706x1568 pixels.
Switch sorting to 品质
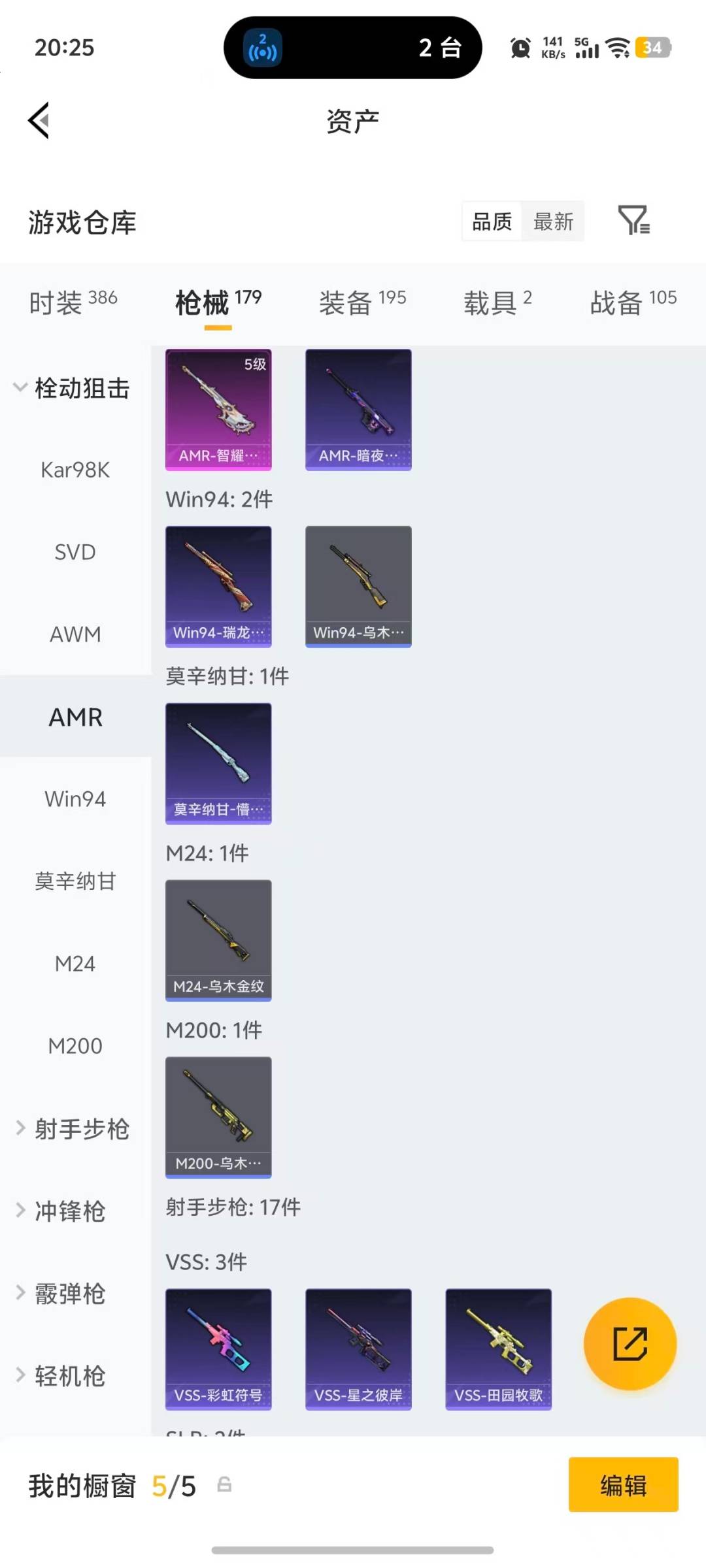[x=490, y=221]
